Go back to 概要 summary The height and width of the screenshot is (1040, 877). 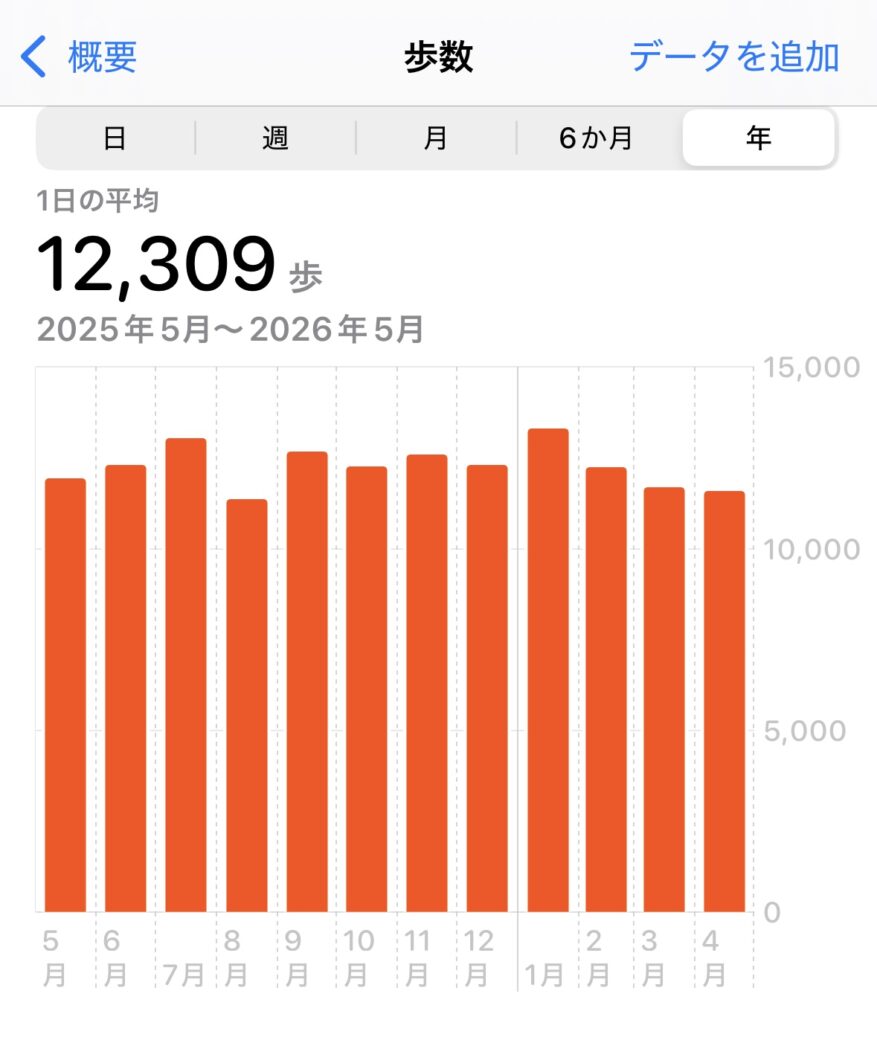80,57
